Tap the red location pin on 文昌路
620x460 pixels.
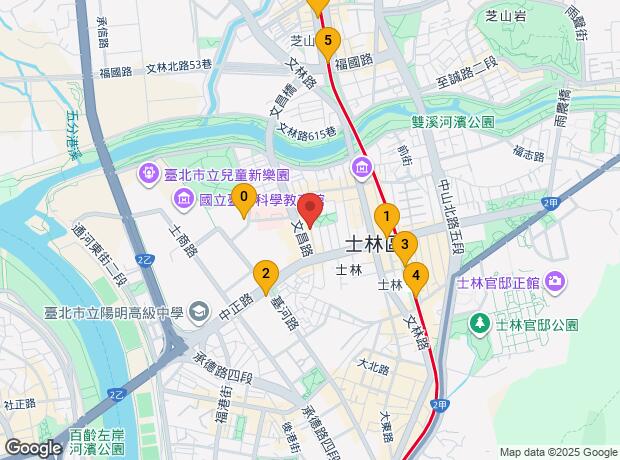[x=311, y=208]
